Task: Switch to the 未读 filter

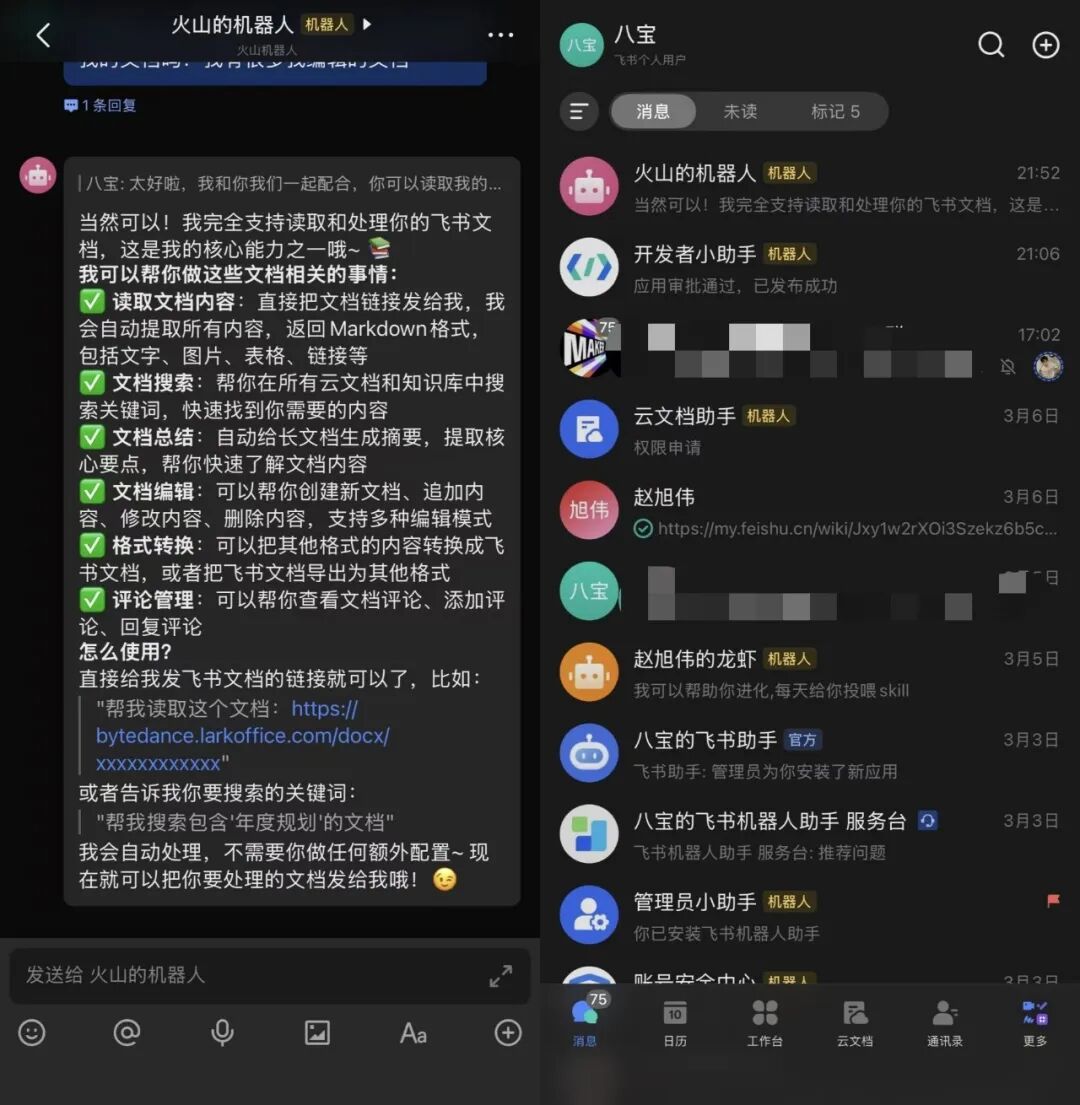Action: coord(740,112)
